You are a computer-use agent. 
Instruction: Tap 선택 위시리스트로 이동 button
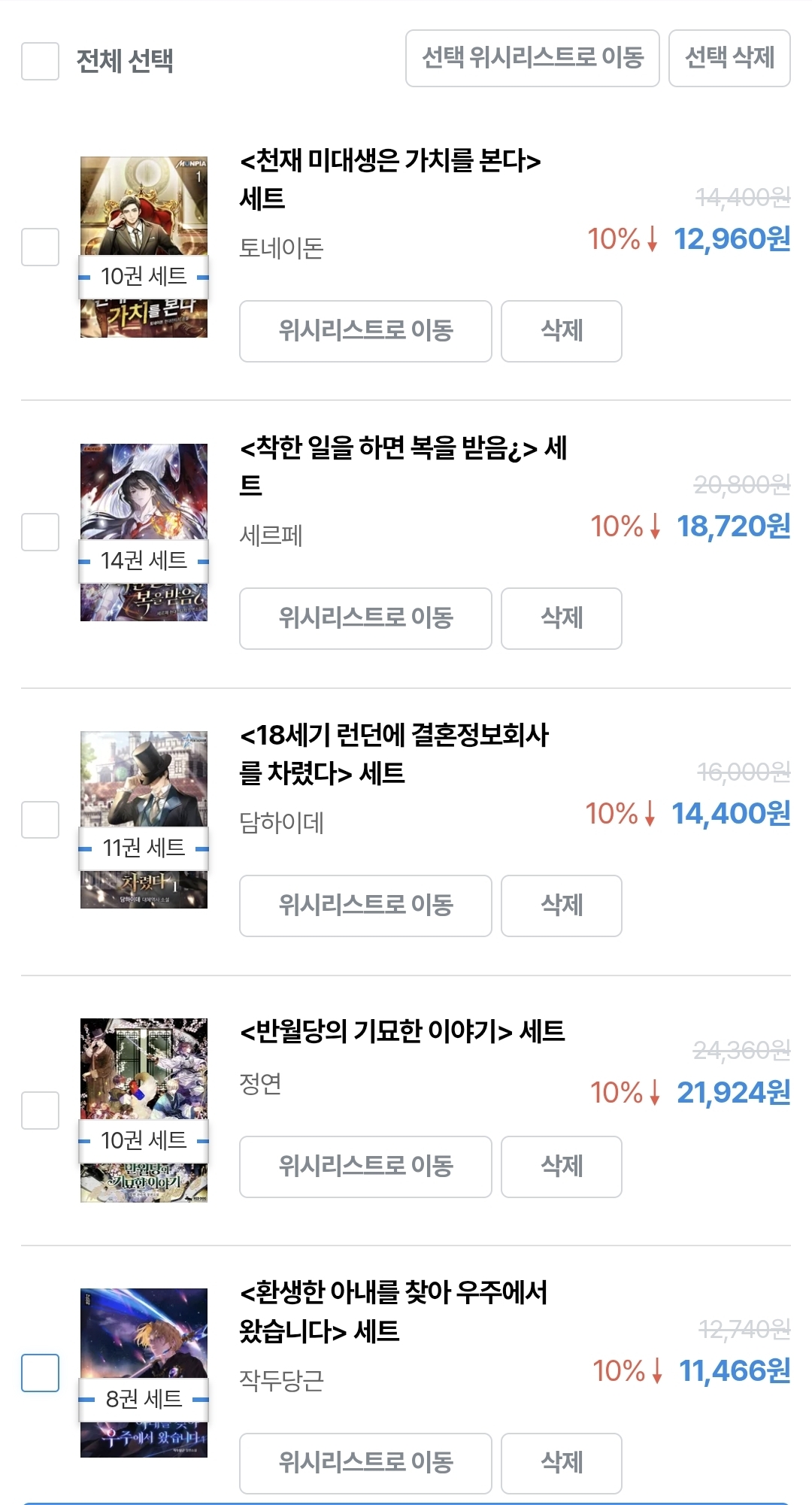pyautogui.click(x=532, y=58)
